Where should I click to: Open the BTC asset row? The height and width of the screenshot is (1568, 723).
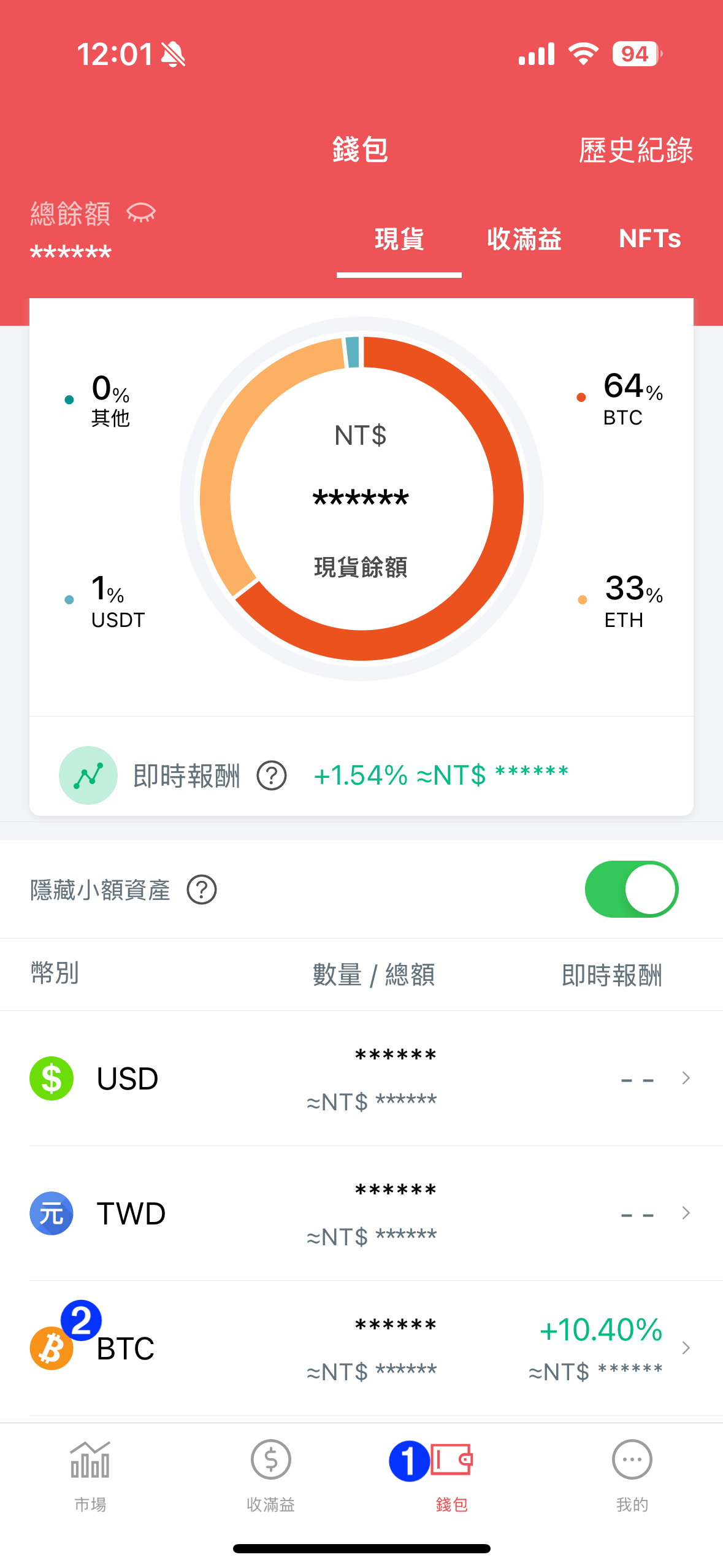click(361, 1348)
